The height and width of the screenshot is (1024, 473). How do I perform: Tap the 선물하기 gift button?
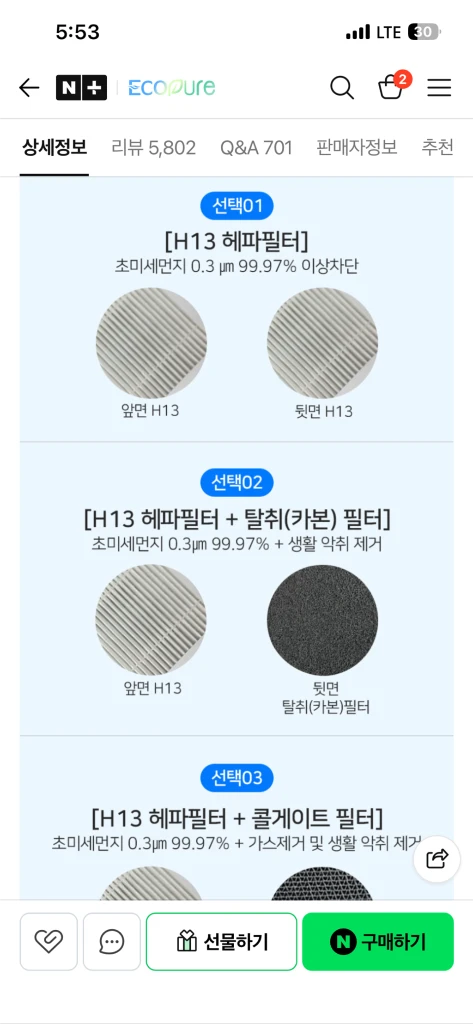221,941
